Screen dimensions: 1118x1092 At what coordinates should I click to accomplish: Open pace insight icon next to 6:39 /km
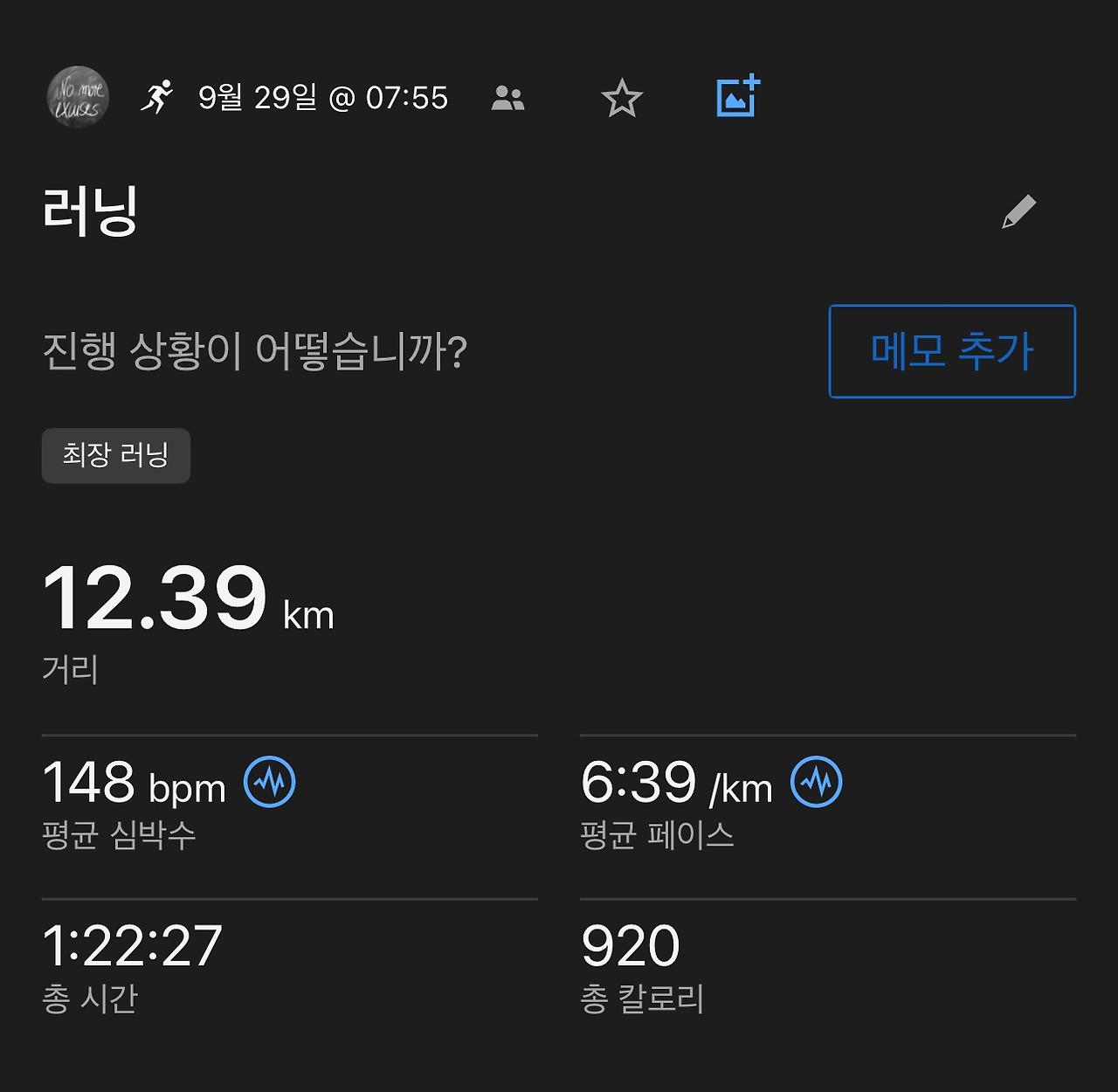click(816, 781)
